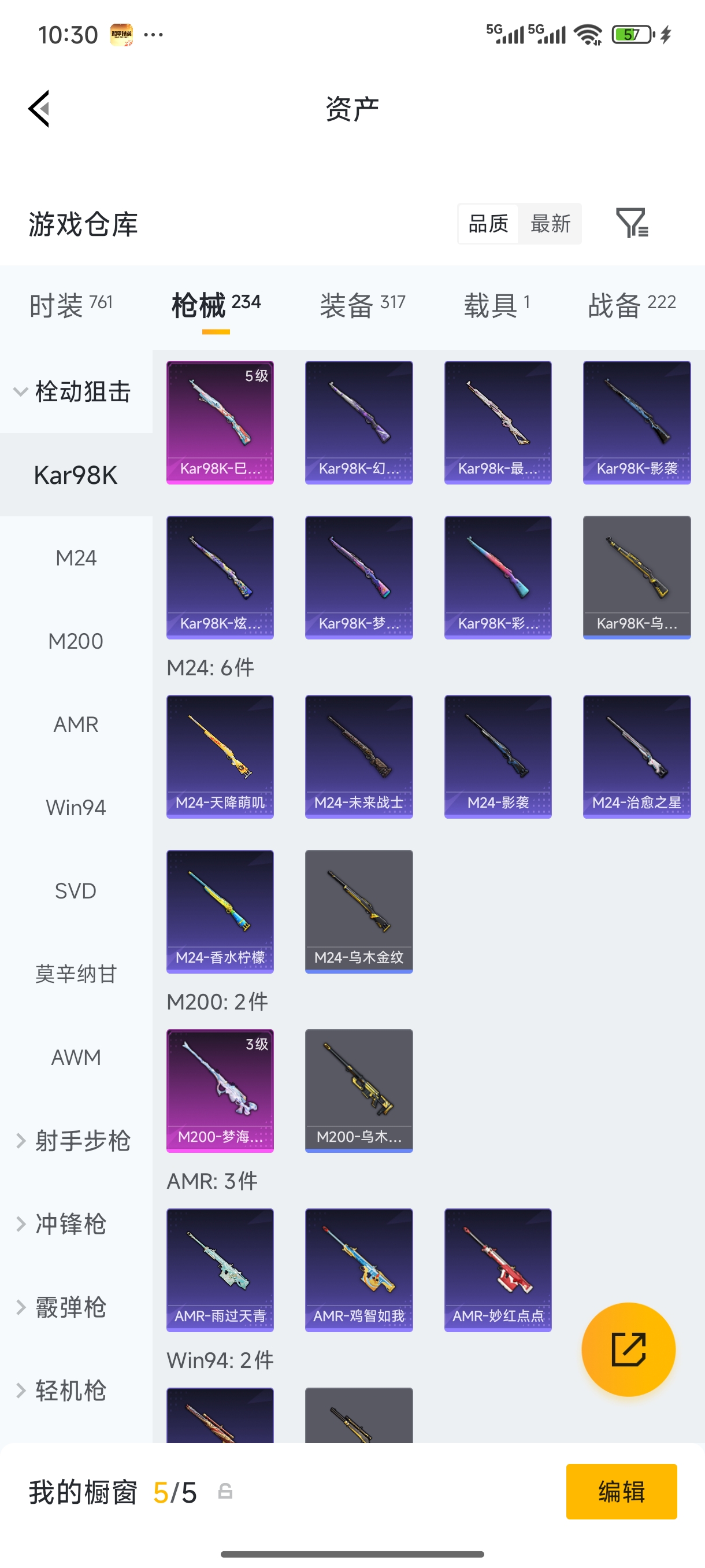The width and height of the screenshot is (705, 1568).
Task: Expand the 冲锋枪 category
Action: click(70, 1224)
